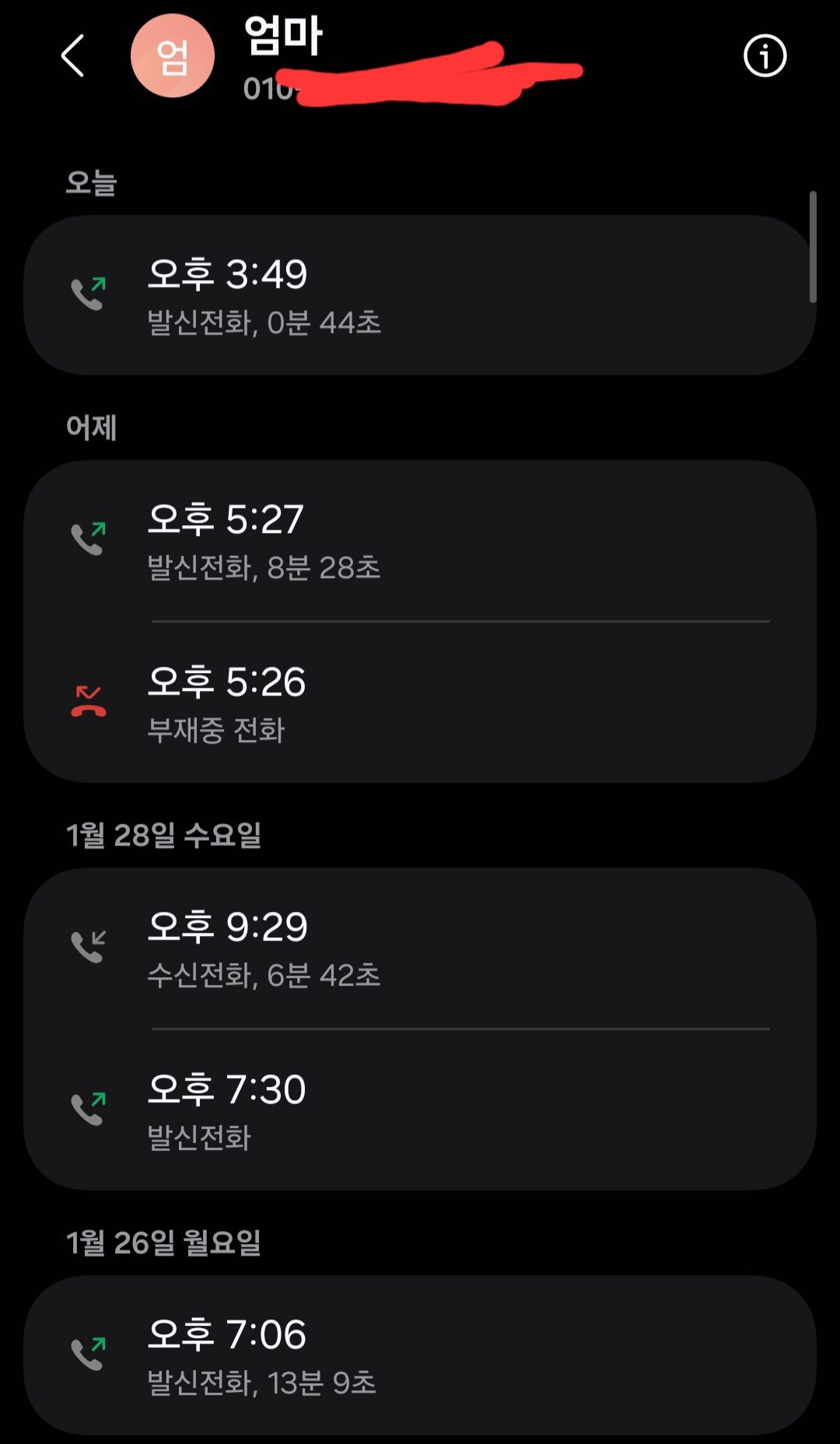The width and height of the screenshot is (840, 1444).
Task: Select the 오후 5:27 outgoing call entry
Action: click(x=420, y=541)
